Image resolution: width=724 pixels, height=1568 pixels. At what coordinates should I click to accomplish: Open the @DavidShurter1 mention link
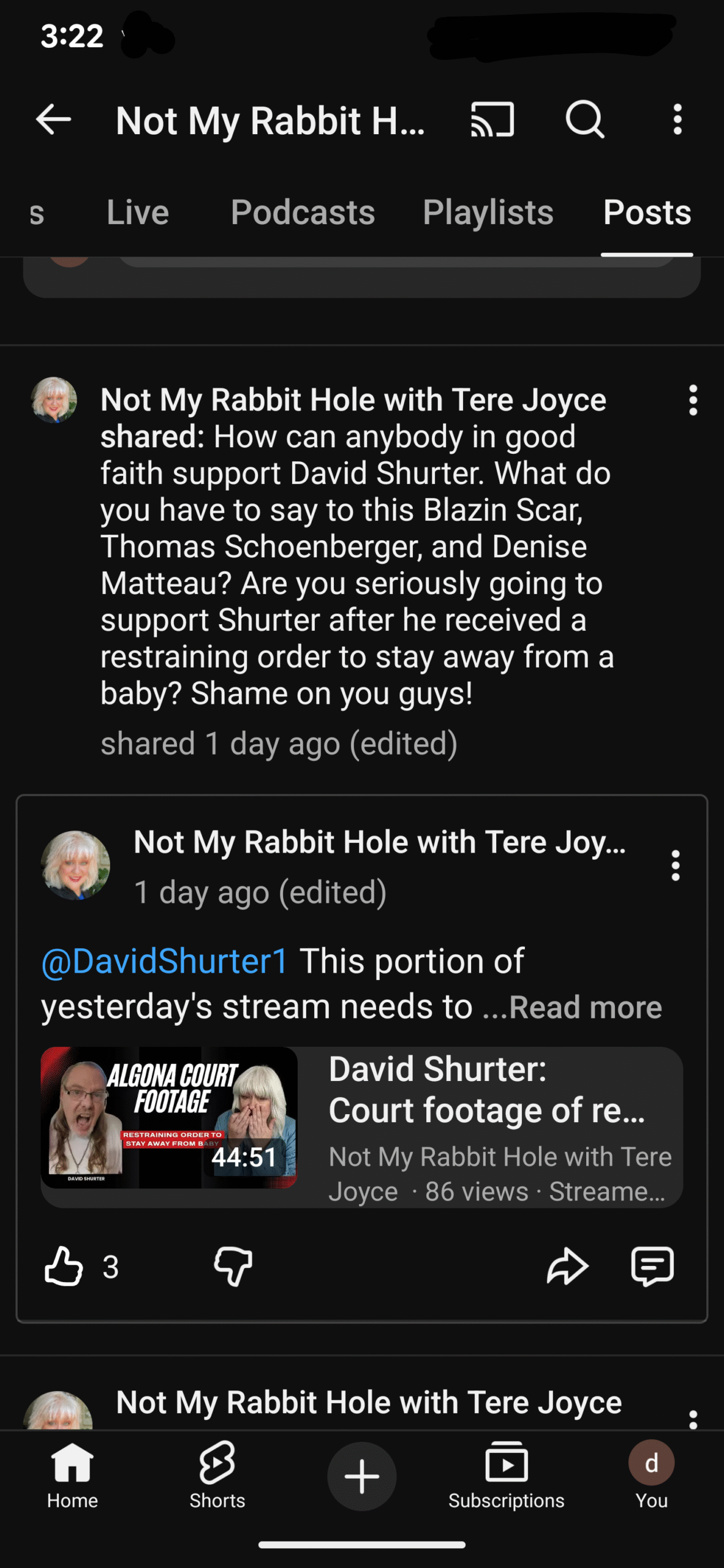point(164,961)
